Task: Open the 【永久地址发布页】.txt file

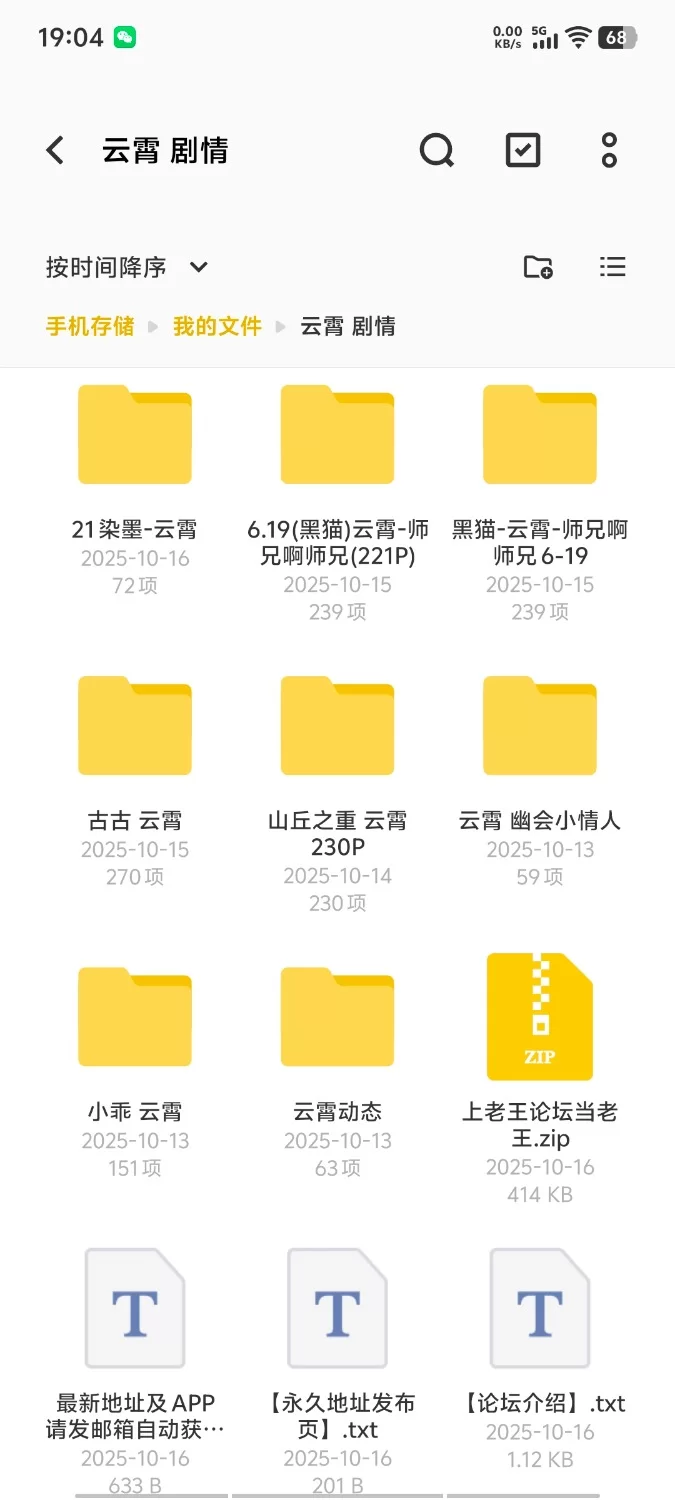Action: (338, 1309)
